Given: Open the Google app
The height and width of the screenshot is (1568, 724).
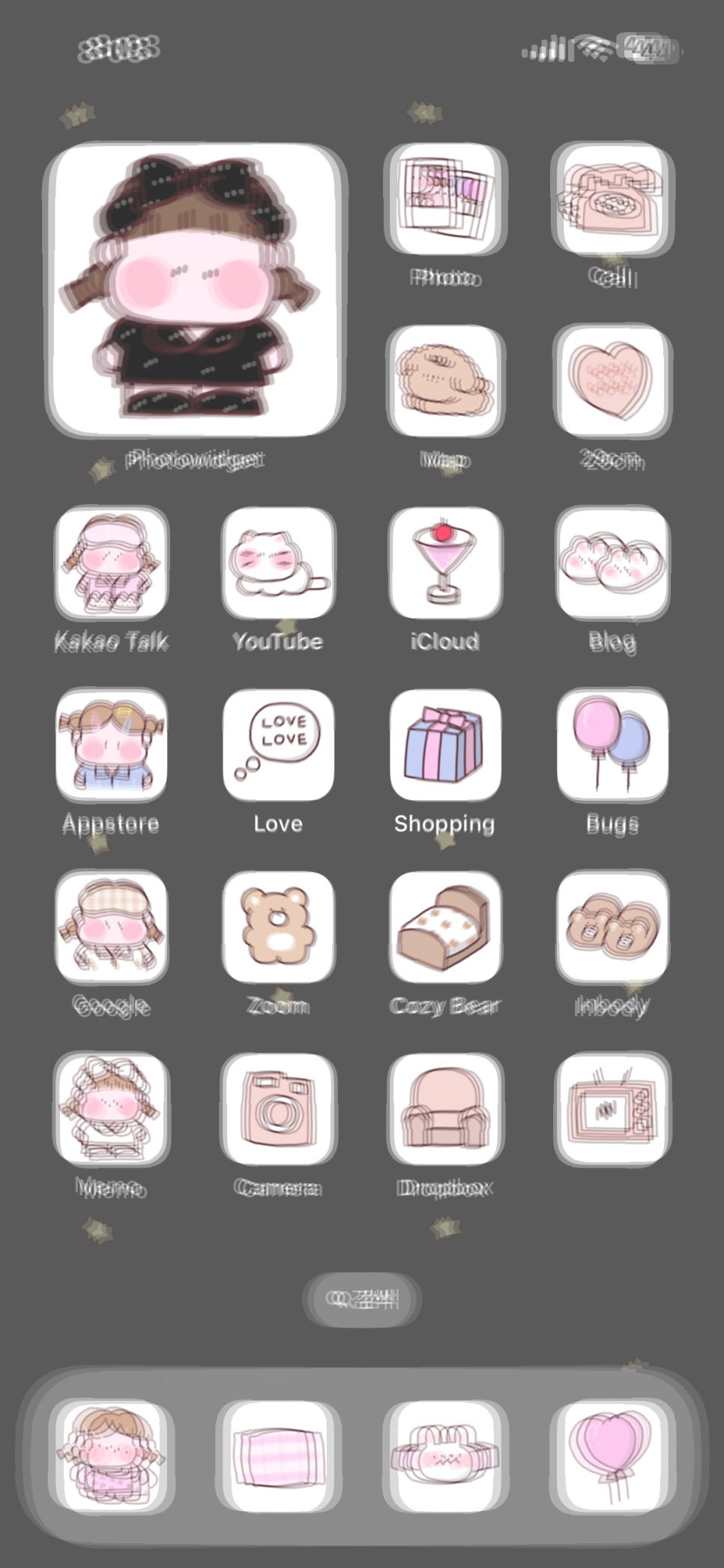Looking at the screenshot, I should coord(112,927).
